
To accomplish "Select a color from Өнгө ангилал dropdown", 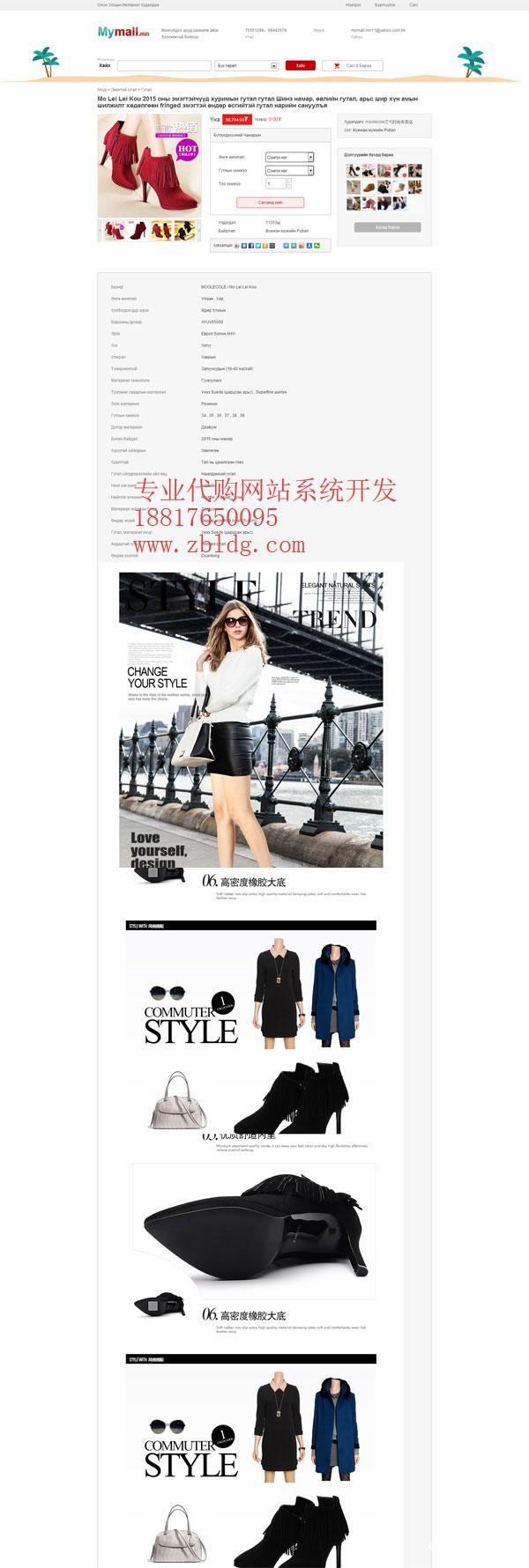I will click(x=289, y=158).
